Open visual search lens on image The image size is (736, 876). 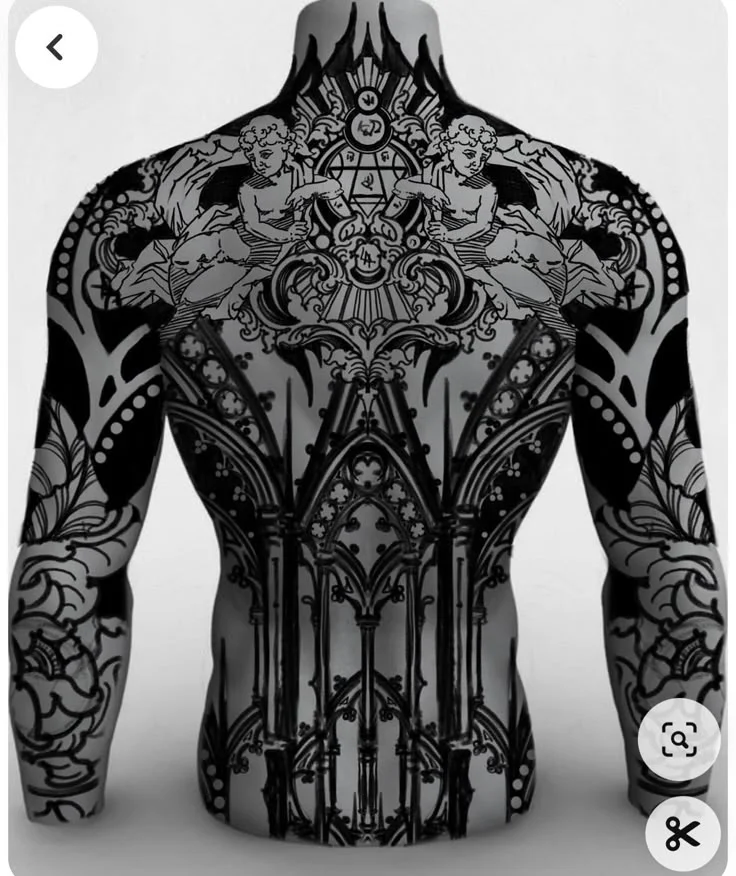point(679,740)
